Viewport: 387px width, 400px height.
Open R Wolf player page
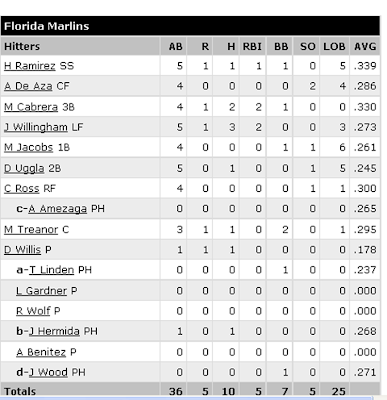(33, 311)
